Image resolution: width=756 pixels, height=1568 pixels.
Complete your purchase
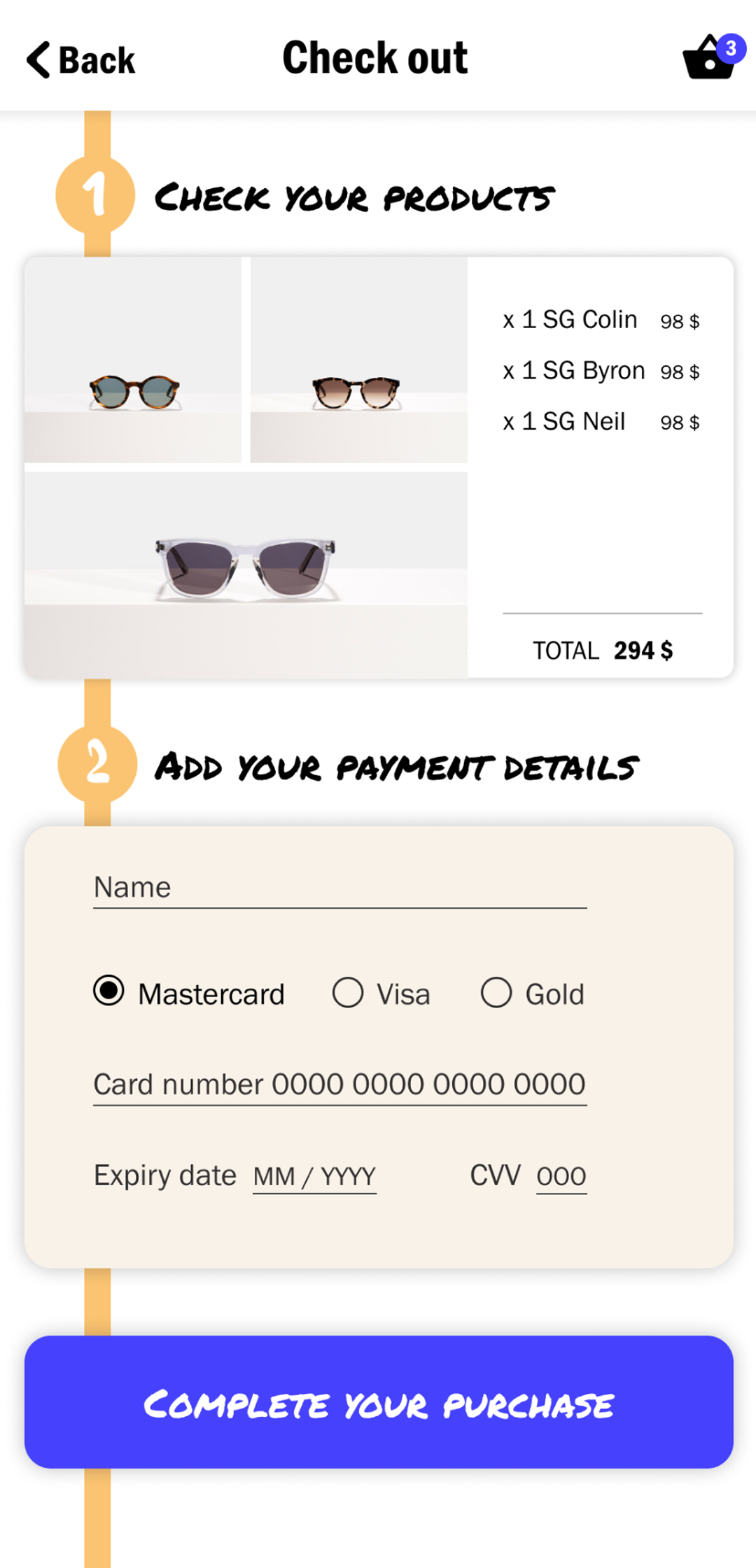(379, 1402)
